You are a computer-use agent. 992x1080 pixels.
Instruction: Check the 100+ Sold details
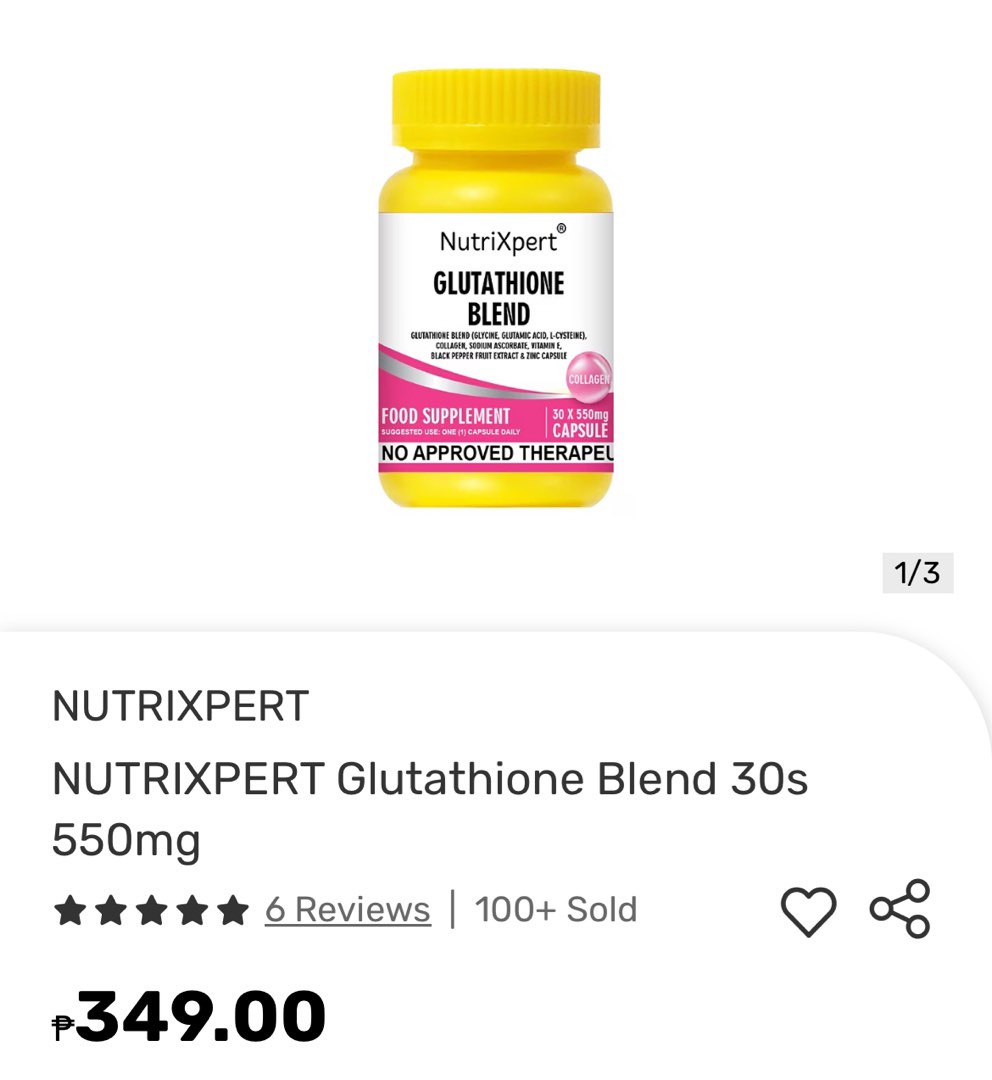[x=556, y=909]
